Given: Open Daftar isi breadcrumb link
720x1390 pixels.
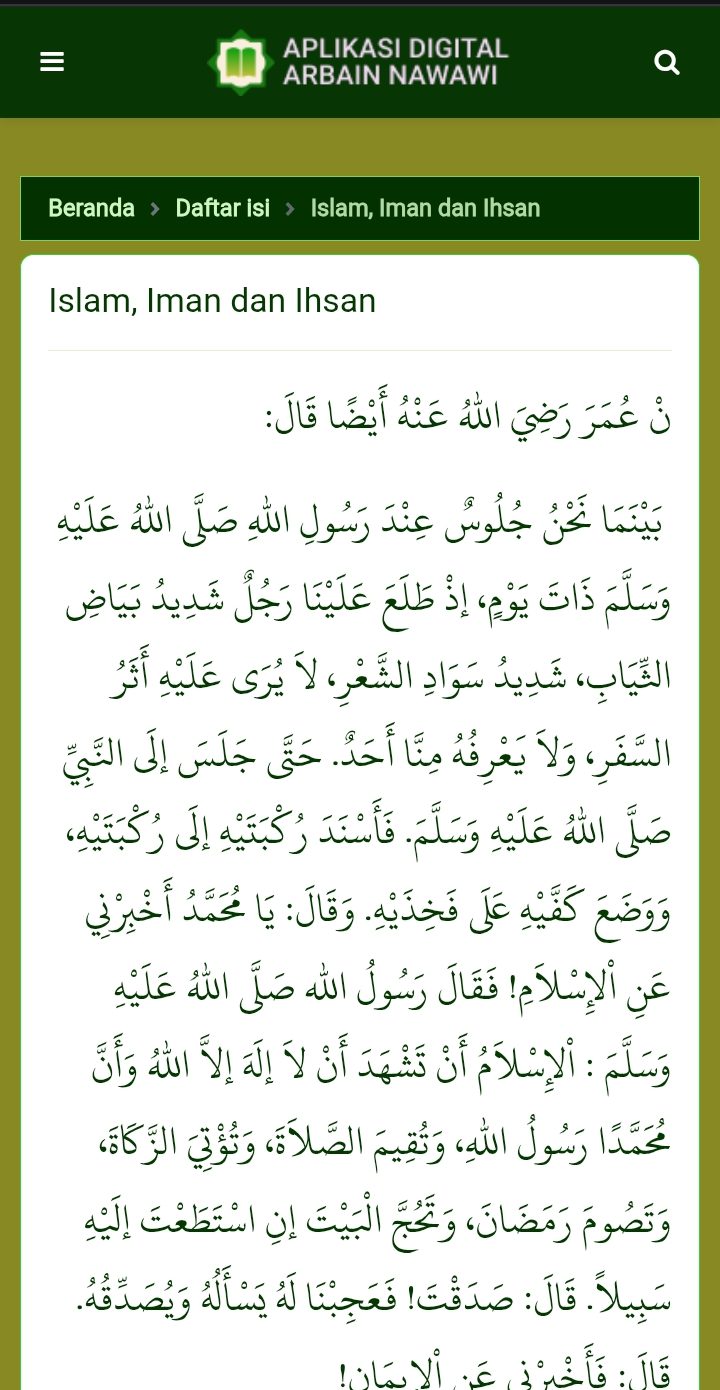Looking at the screenshot, I should pos(222,208).
